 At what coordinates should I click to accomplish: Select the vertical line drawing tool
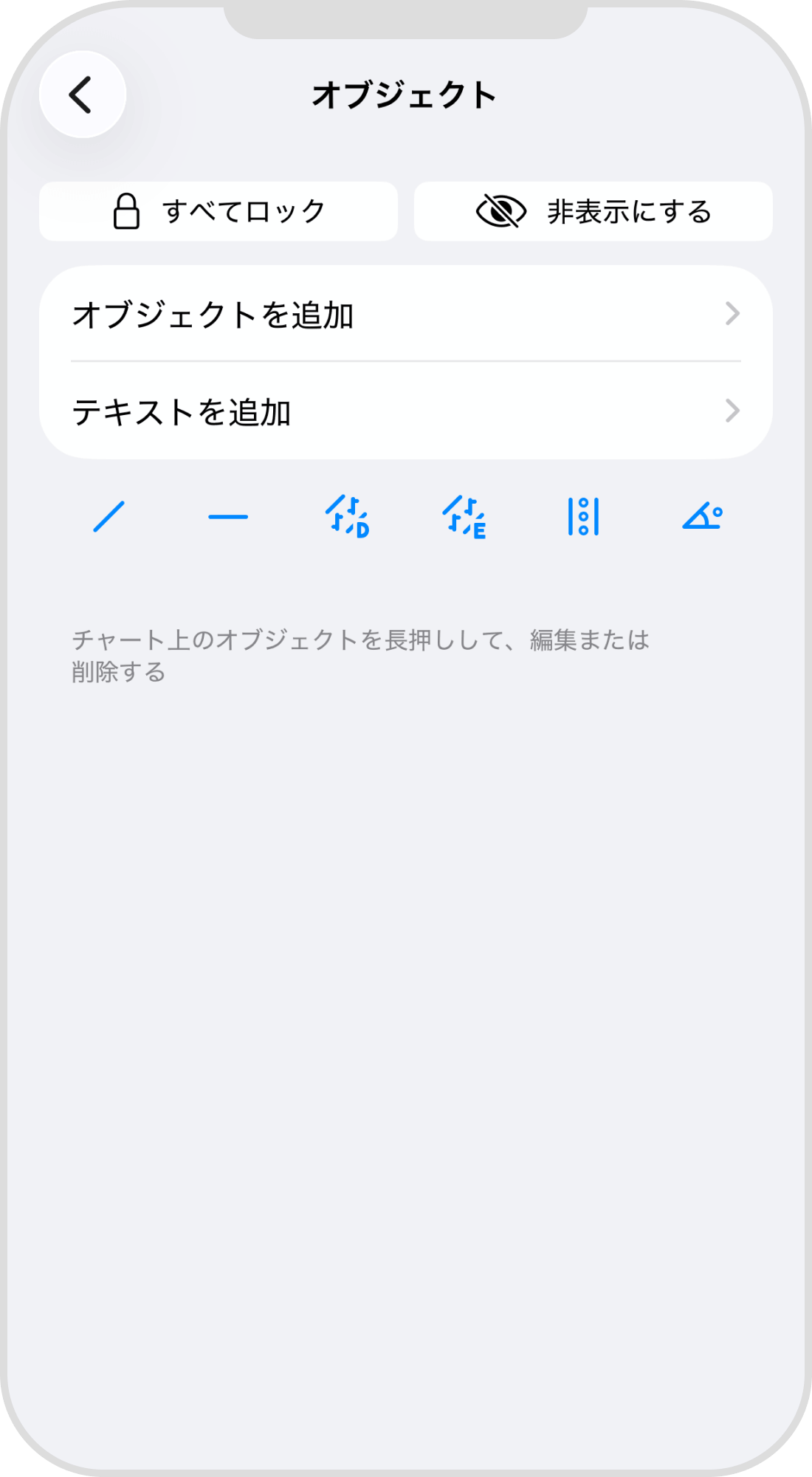(x=583, y=517)
